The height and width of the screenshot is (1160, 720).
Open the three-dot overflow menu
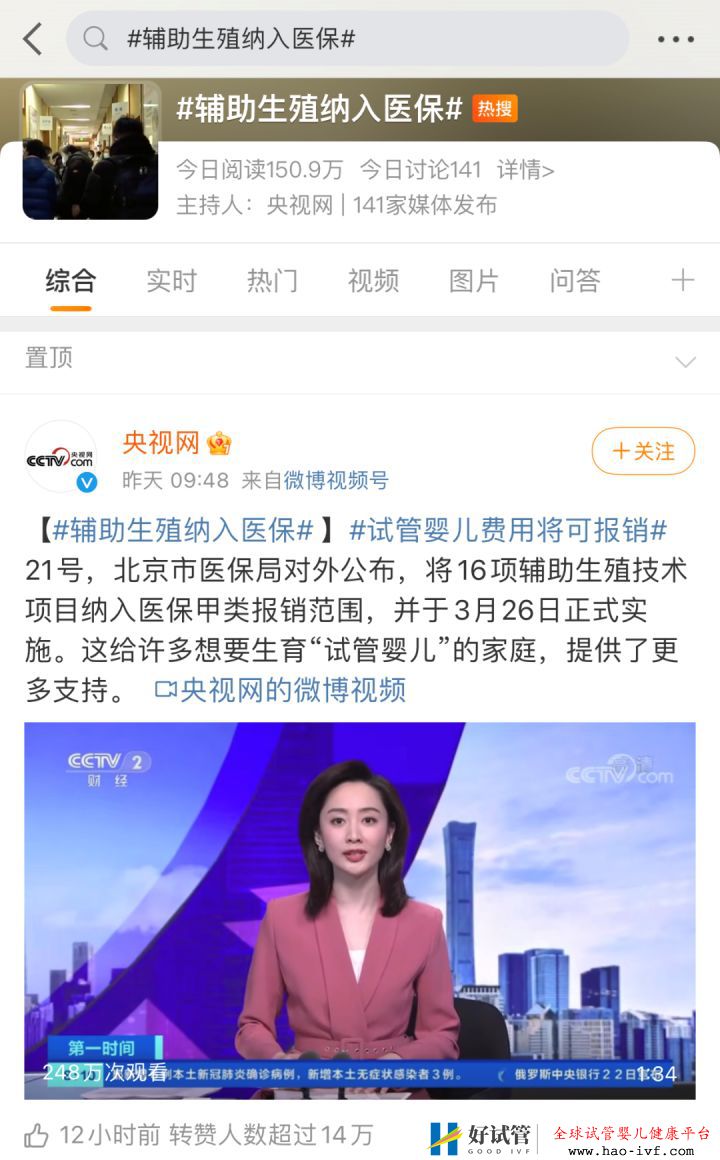click(x=676, y=40)
